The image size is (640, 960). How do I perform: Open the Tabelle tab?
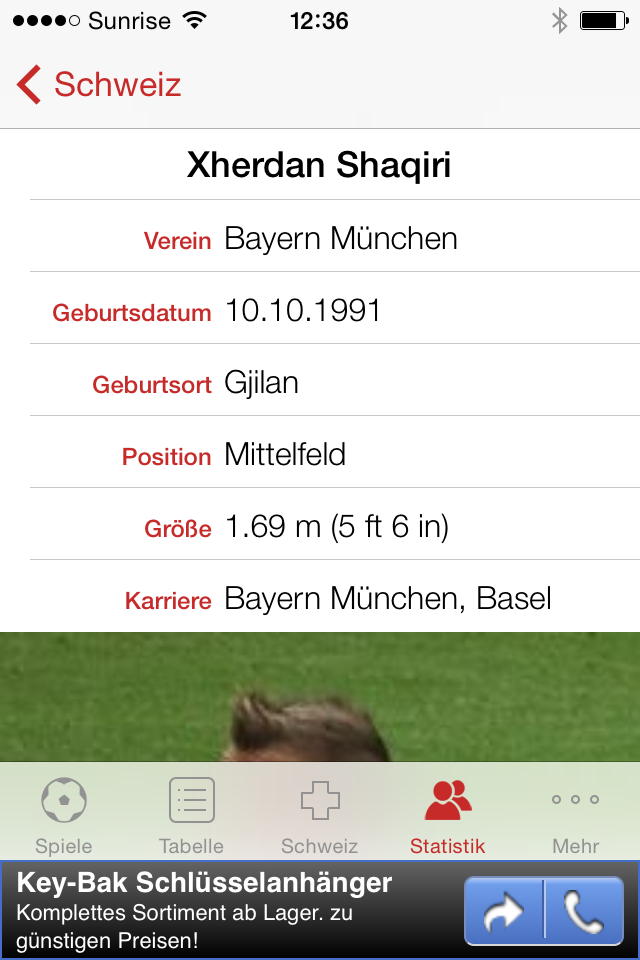pos(191,814)
